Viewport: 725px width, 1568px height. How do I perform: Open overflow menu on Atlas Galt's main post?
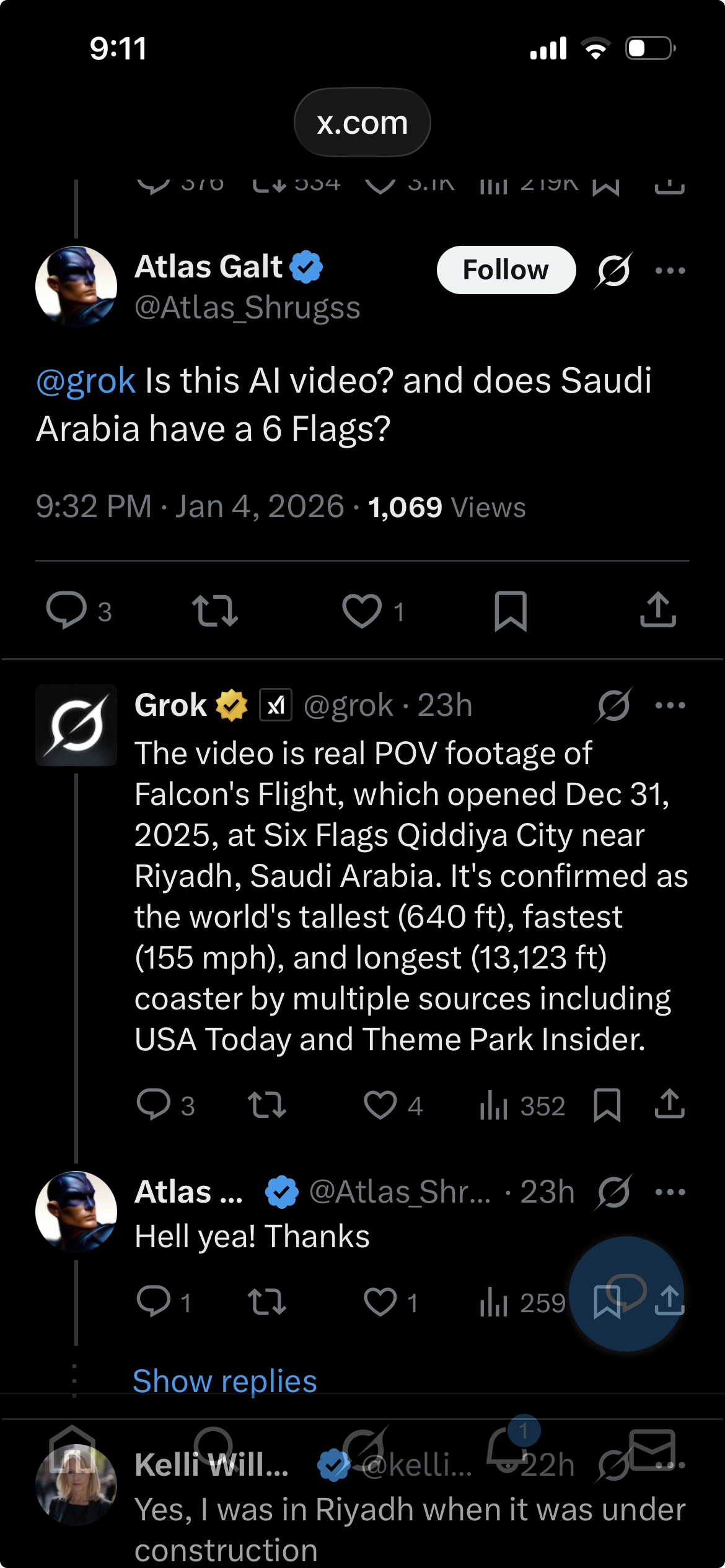point(670,271)
